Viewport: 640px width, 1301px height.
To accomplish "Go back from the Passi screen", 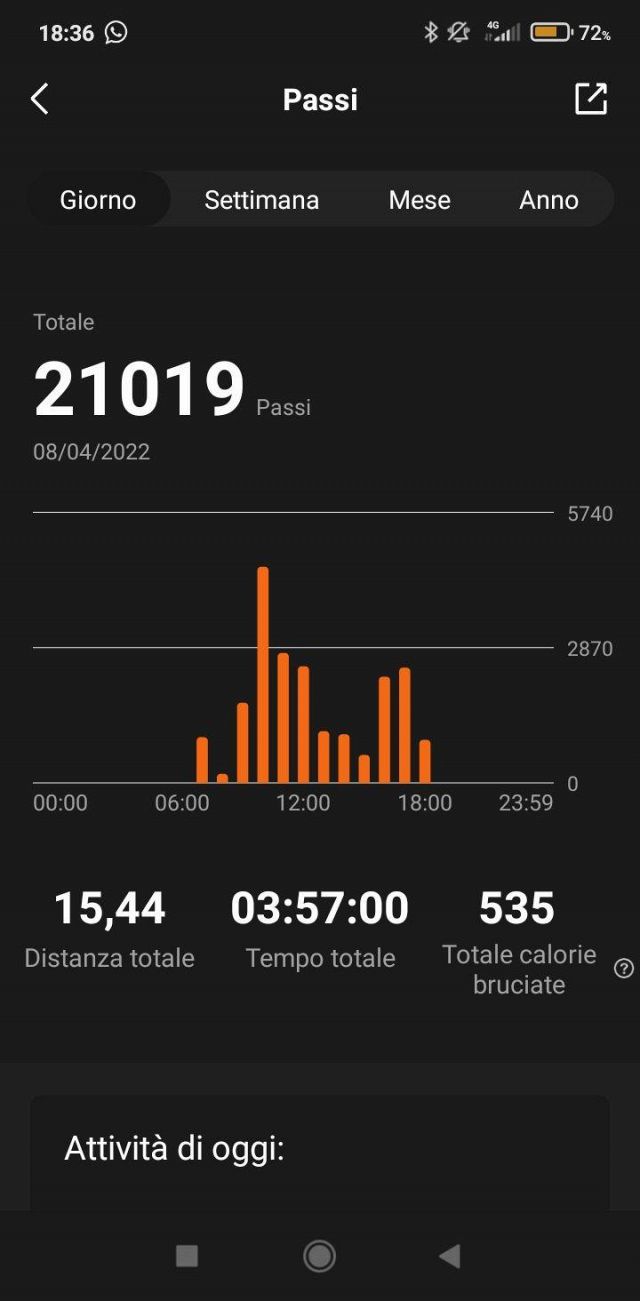I will (40, 99).
